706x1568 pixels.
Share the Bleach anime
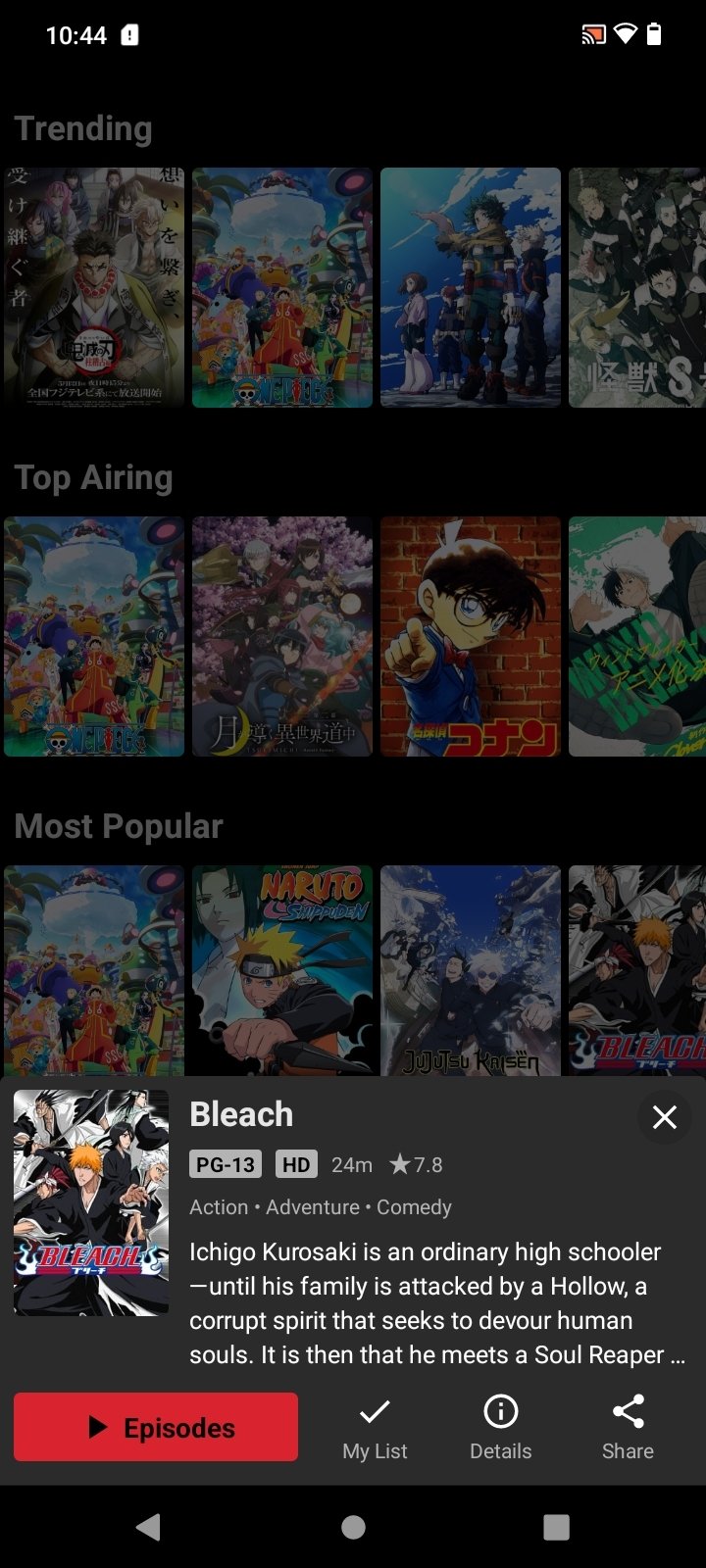[x=628, y=1428]
